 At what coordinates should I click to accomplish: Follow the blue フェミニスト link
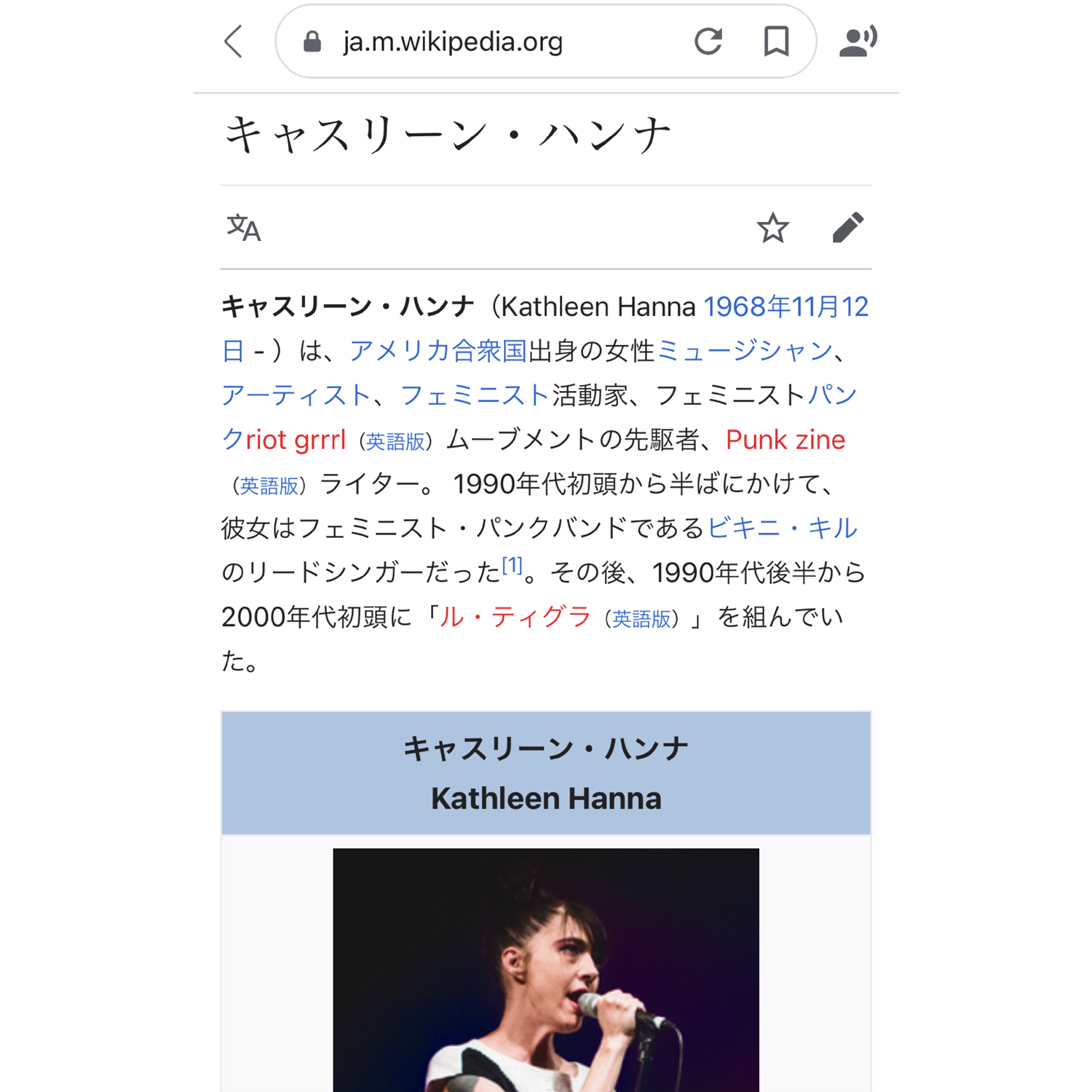coord(474,395)
